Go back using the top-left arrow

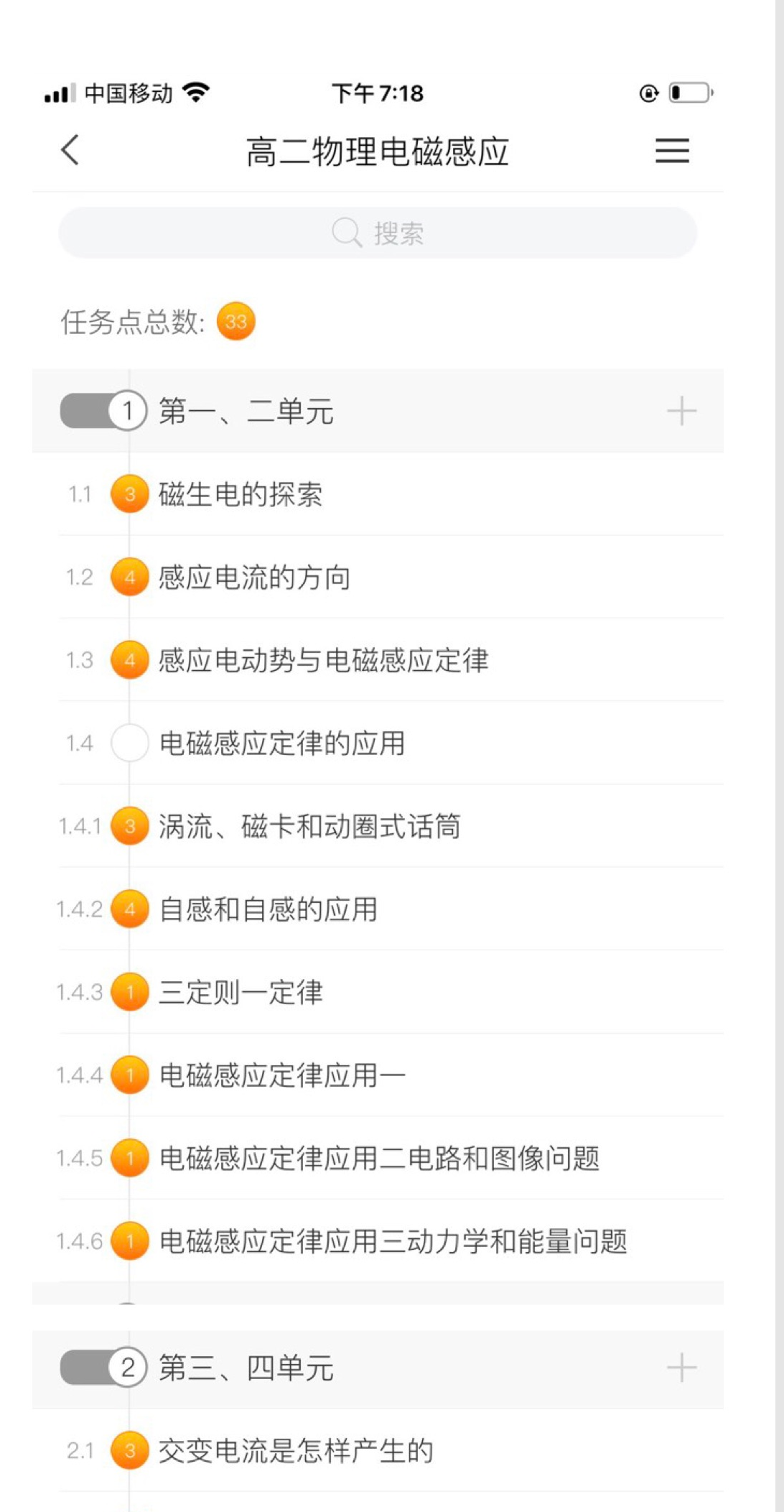coord(70,151)
